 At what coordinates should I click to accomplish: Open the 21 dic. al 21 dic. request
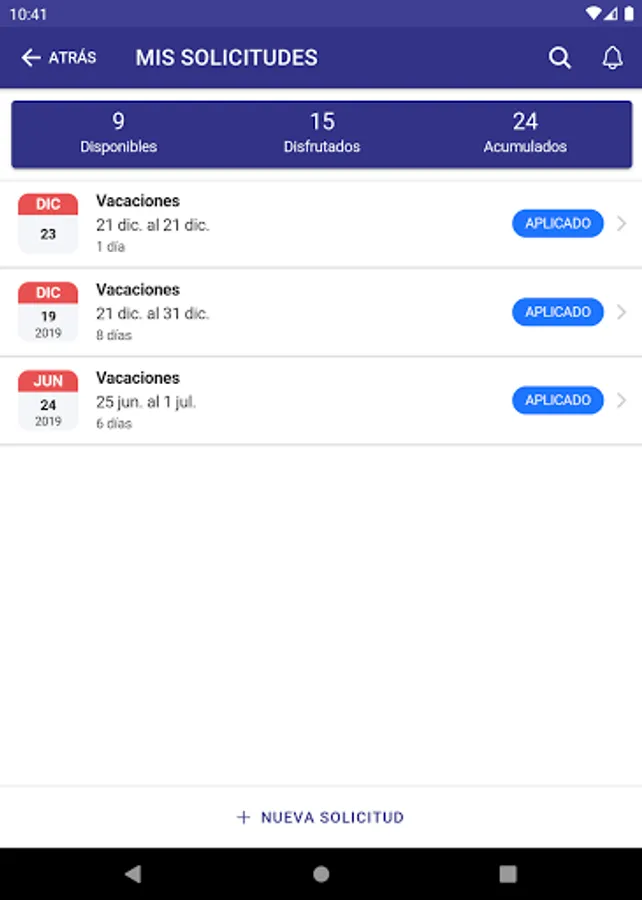[x=321, y=223]
